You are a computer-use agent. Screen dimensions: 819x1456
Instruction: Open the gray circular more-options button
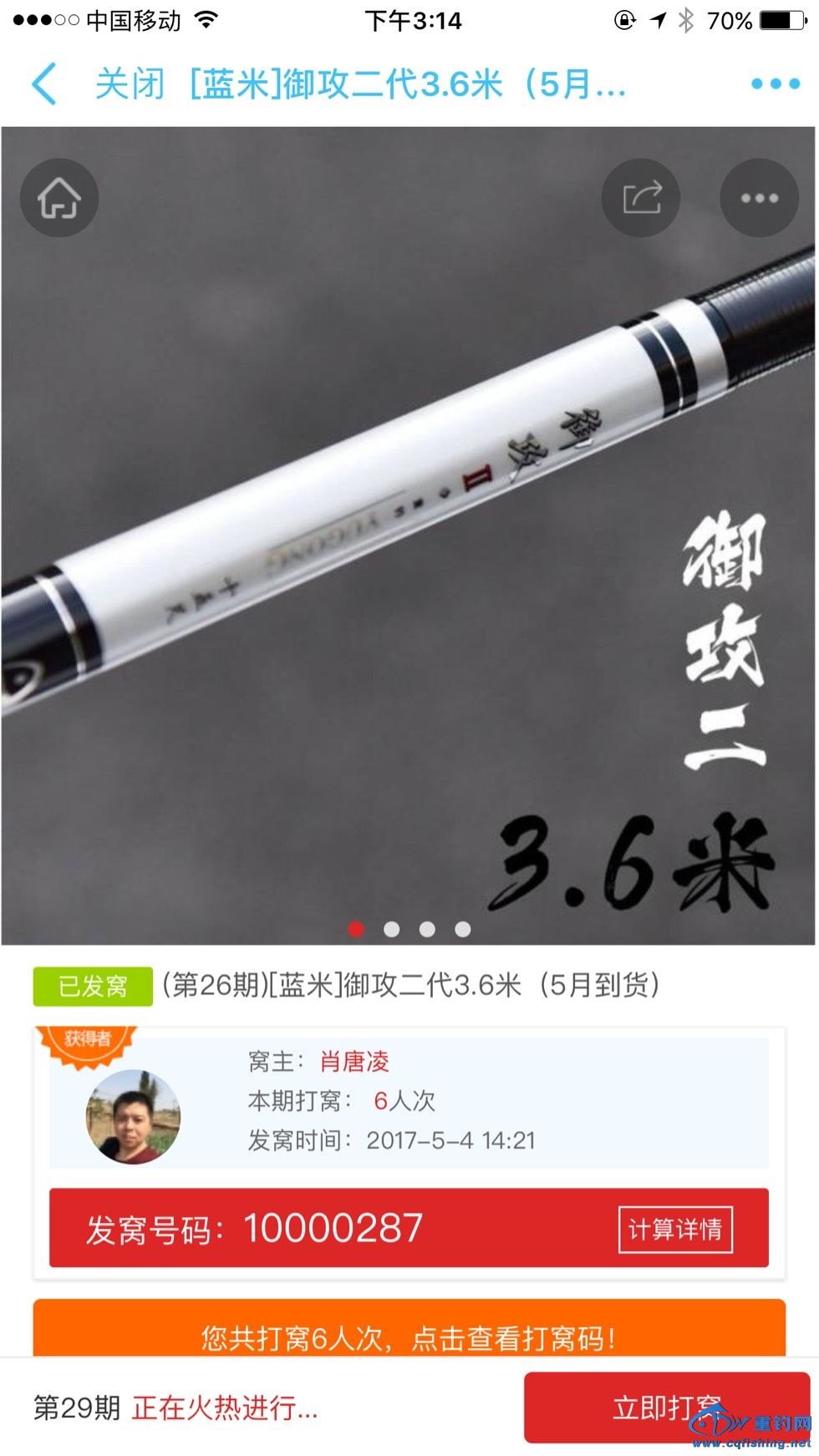point(759,198)
